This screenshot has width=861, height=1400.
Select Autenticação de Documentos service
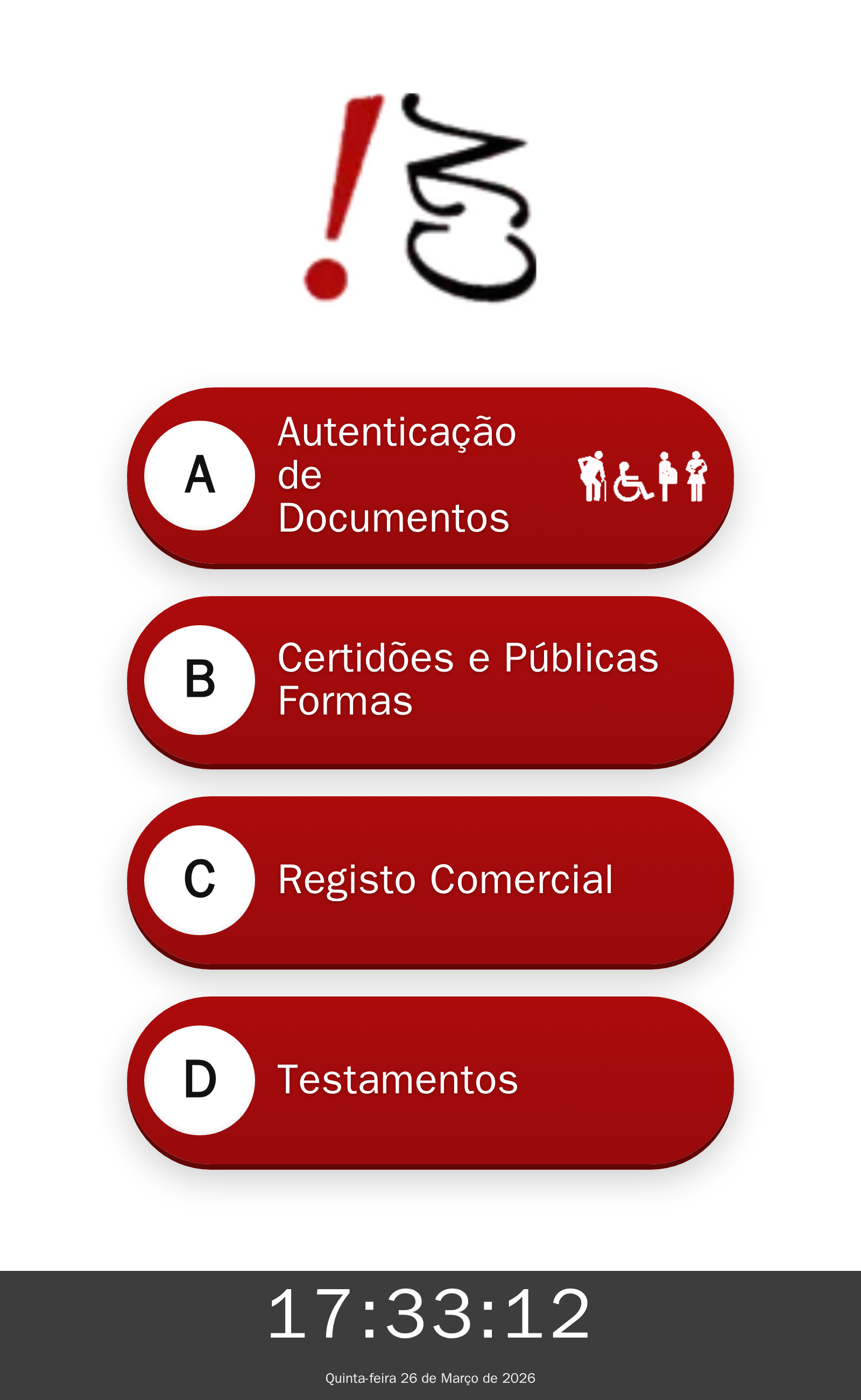(430, 476)
